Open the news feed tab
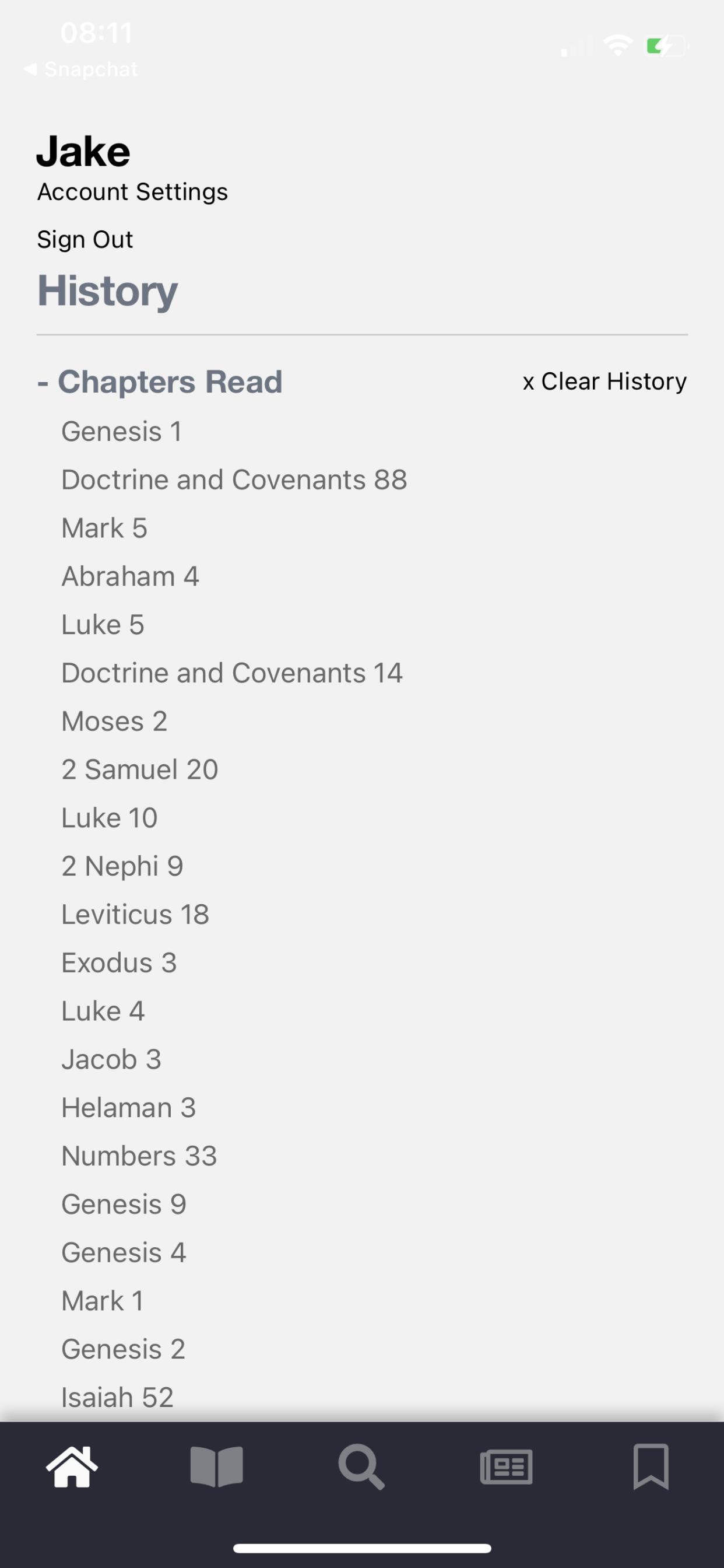The height and width of the screenshot is (1568, 724). (506, 1466)
